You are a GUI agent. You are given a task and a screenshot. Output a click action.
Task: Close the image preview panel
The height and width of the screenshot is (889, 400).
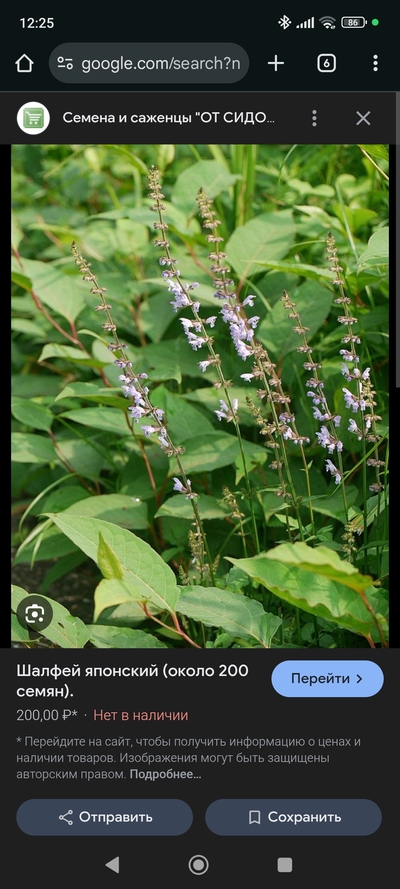coord(363,118)
